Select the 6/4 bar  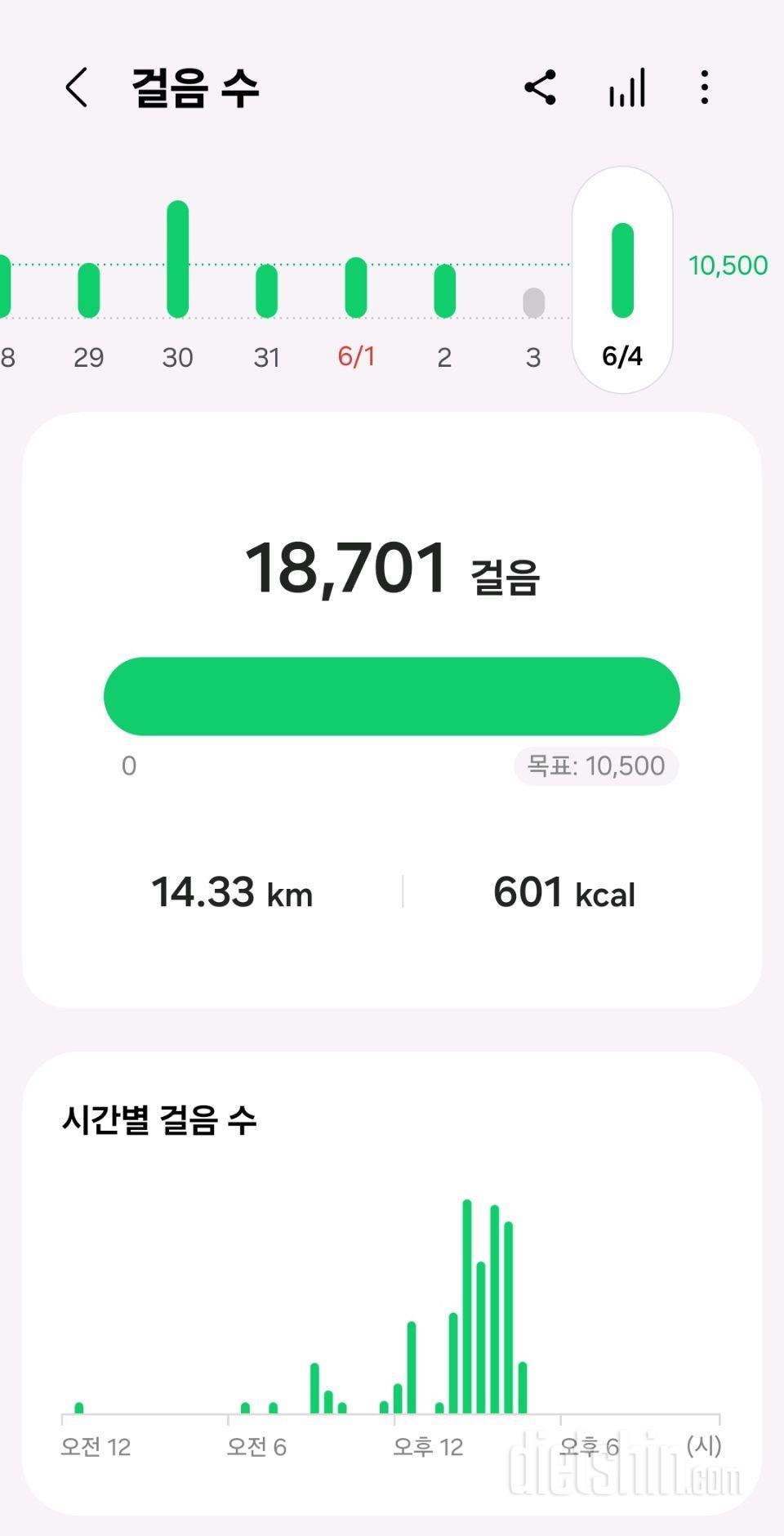point(622,271)
